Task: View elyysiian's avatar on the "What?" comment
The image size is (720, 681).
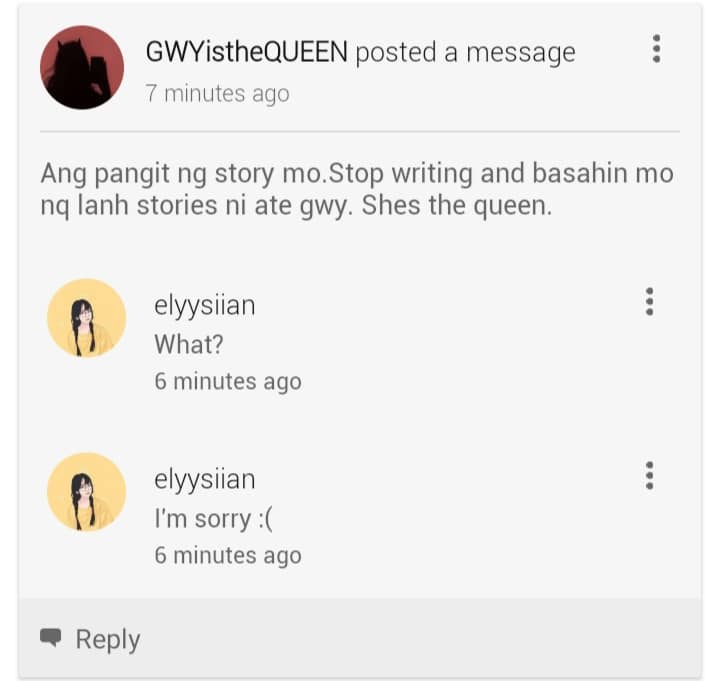Action: 86,319
